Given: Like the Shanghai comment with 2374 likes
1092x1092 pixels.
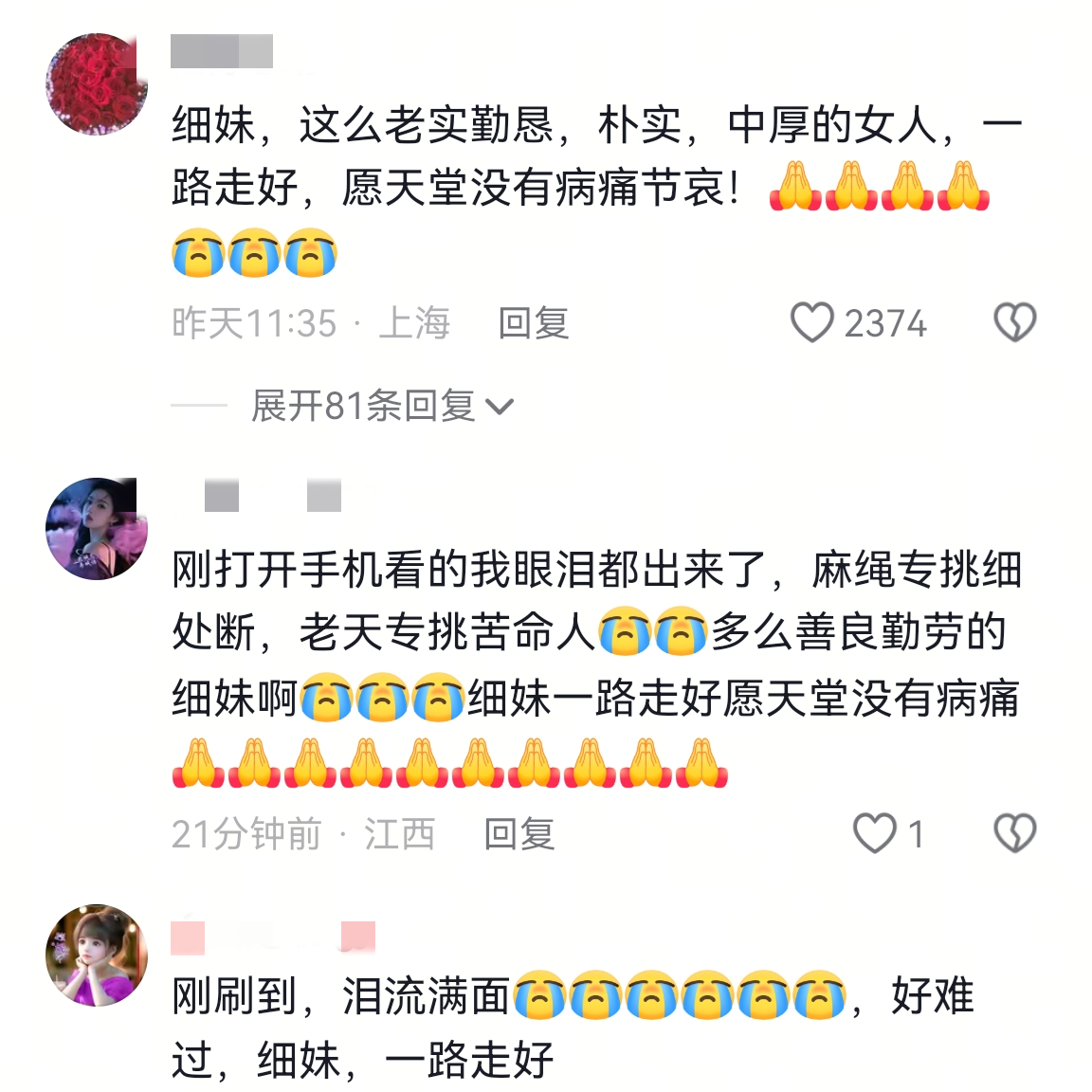Looking at the screenshot, I should [812, 323].
